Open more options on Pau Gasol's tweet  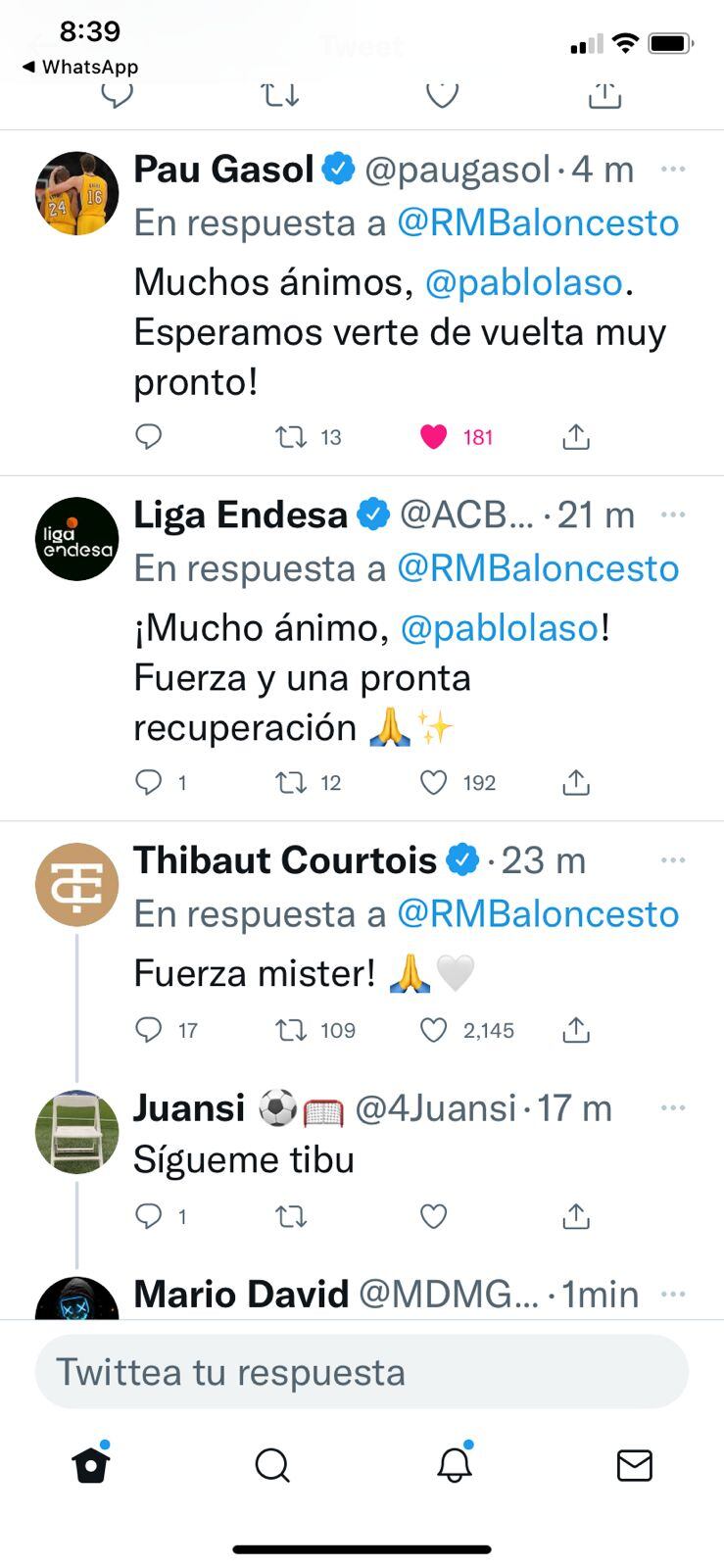click(x=673, y=169)
